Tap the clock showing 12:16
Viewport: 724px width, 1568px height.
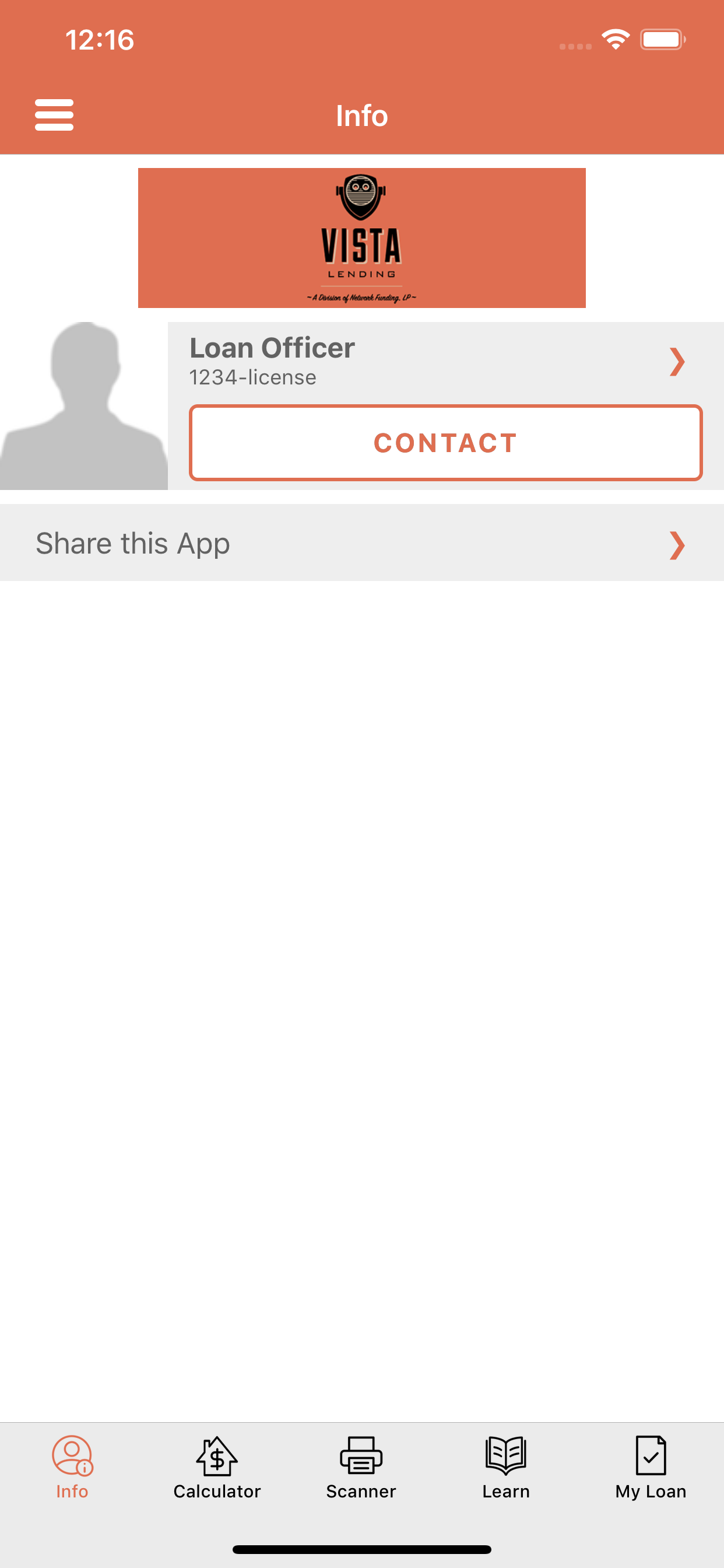99,40
